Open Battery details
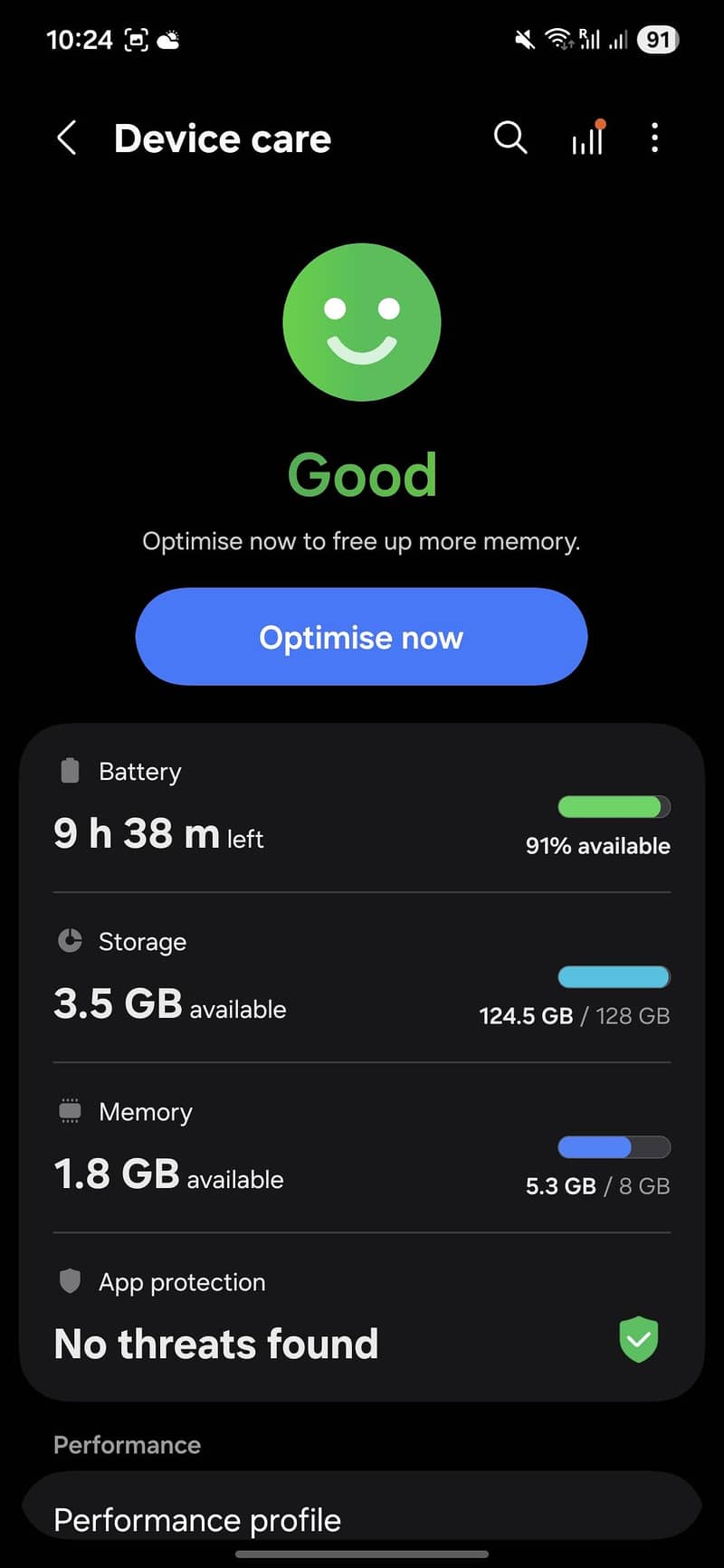The image size is (724, 1568). [x=362, y=810]
